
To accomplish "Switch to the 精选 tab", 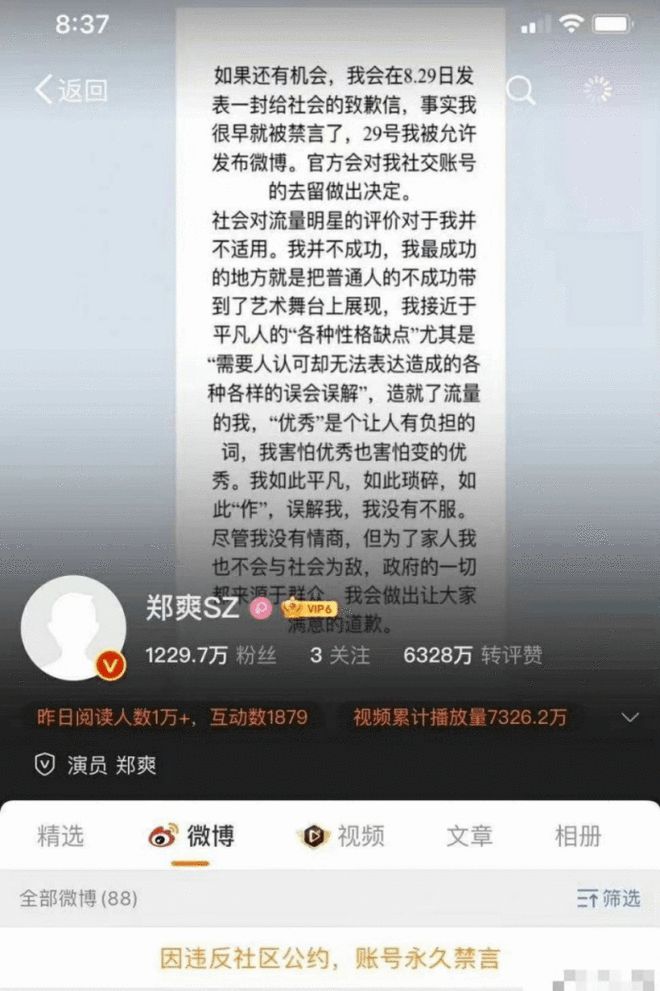I will pyautogui.click(x=61, y=835).
